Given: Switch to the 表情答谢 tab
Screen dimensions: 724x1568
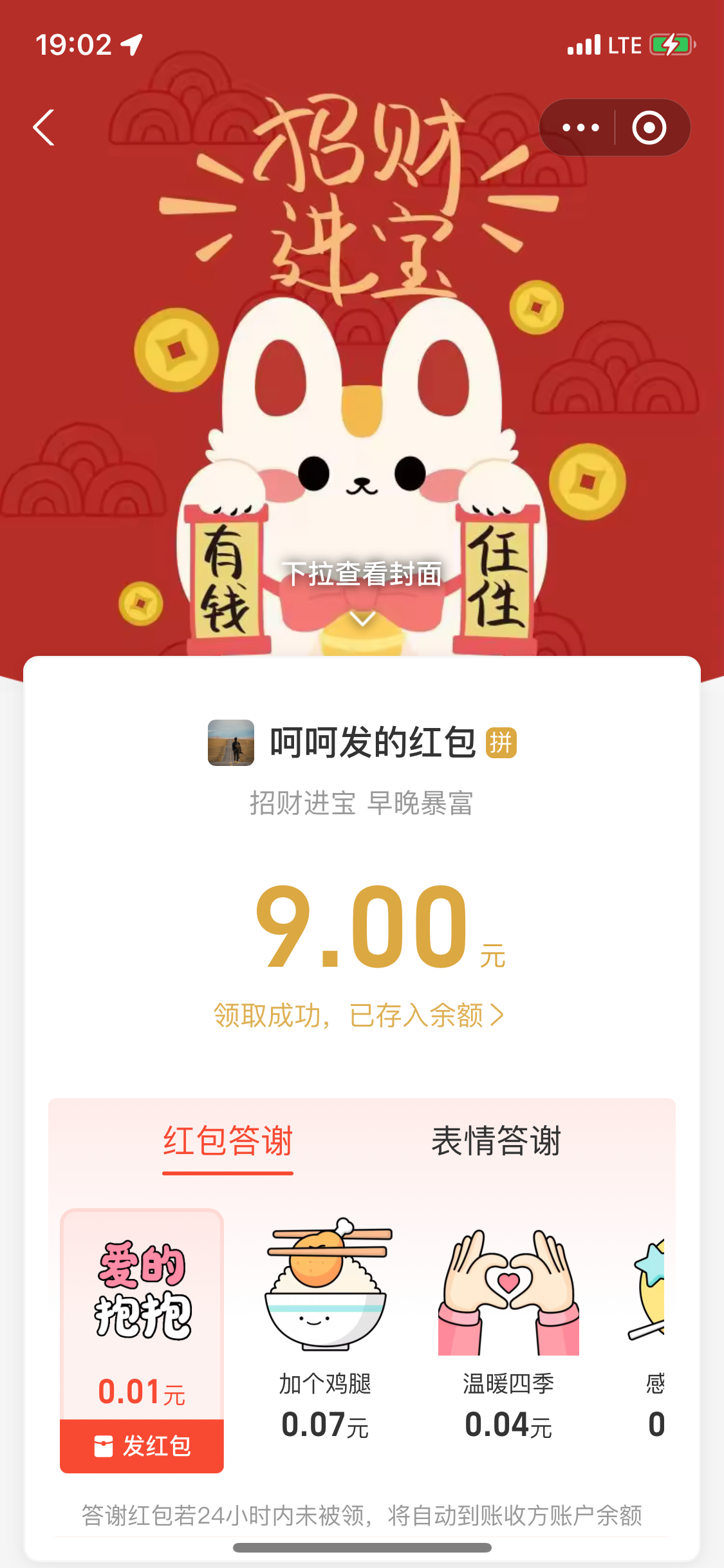Looking at the screenshot, I should pos(496,1141).
